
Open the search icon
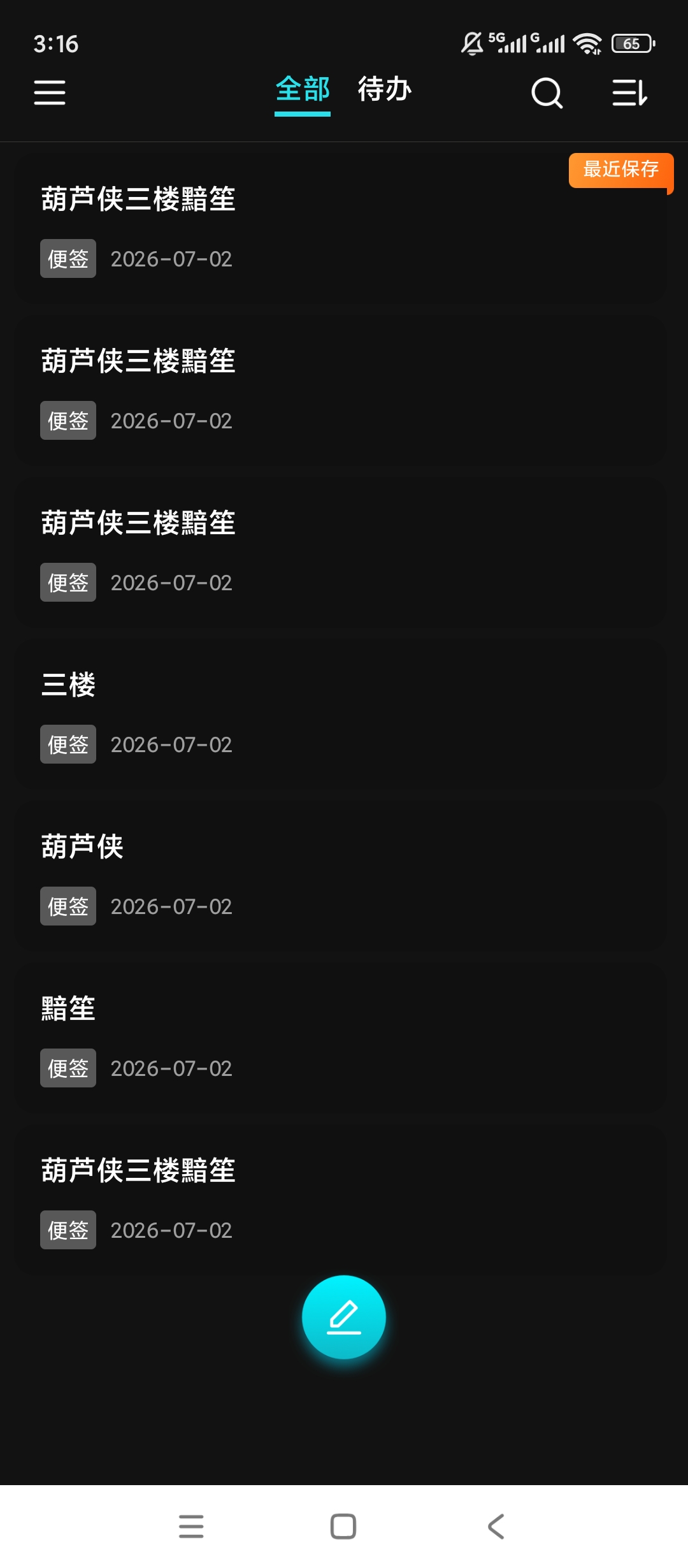pyautogui.click(x=547, y=93)
